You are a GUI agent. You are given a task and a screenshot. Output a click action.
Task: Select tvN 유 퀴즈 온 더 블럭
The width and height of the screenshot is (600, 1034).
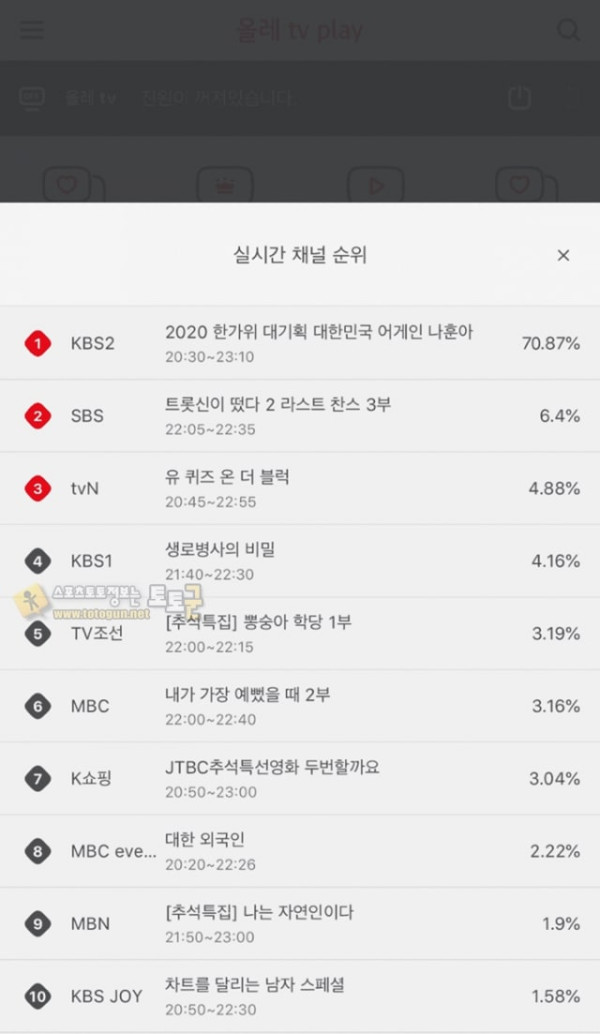pyautogui.click(x=300, y=488)
